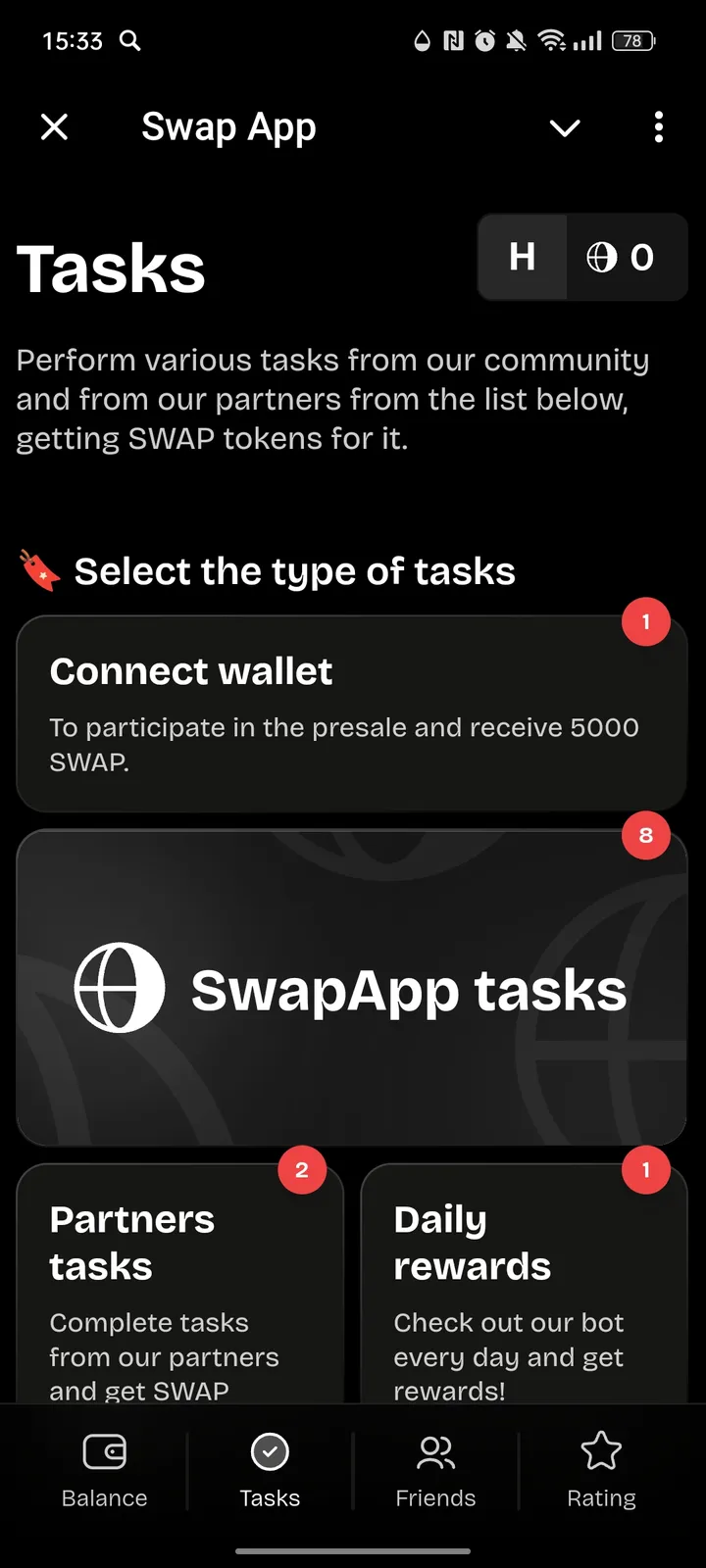
Task: Tap the Friends people icon
Action: (434, 1450)
